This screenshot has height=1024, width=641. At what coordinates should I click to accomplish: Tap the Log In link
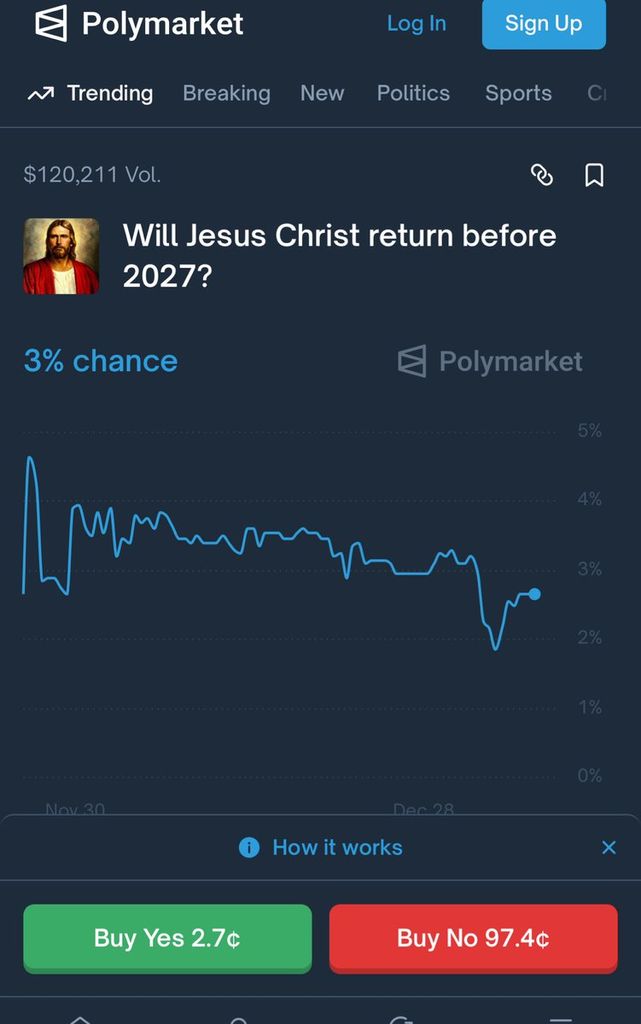pyautogui.click(x=416, y=23)
